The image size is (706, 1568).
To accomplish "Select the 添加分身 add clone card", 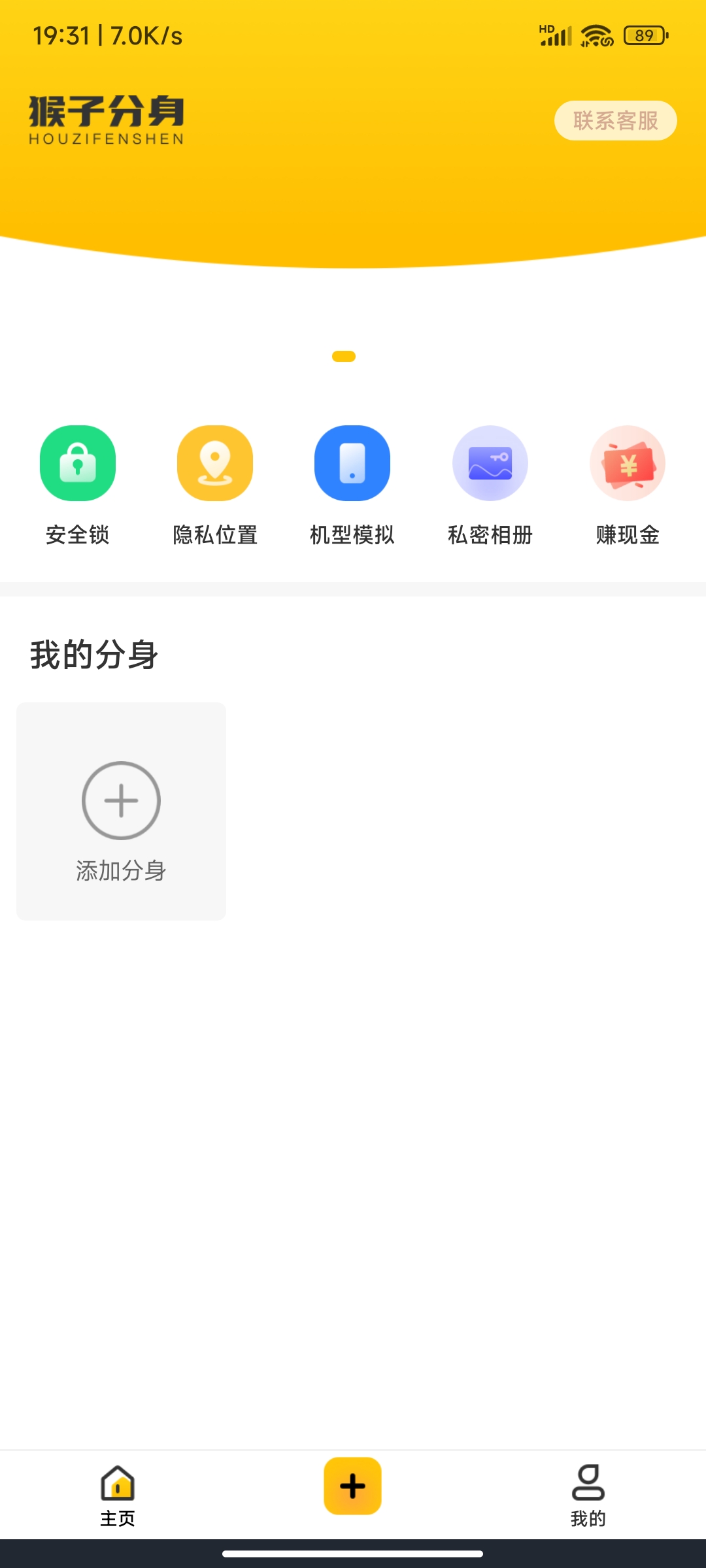I will click(x=121, y=811).
